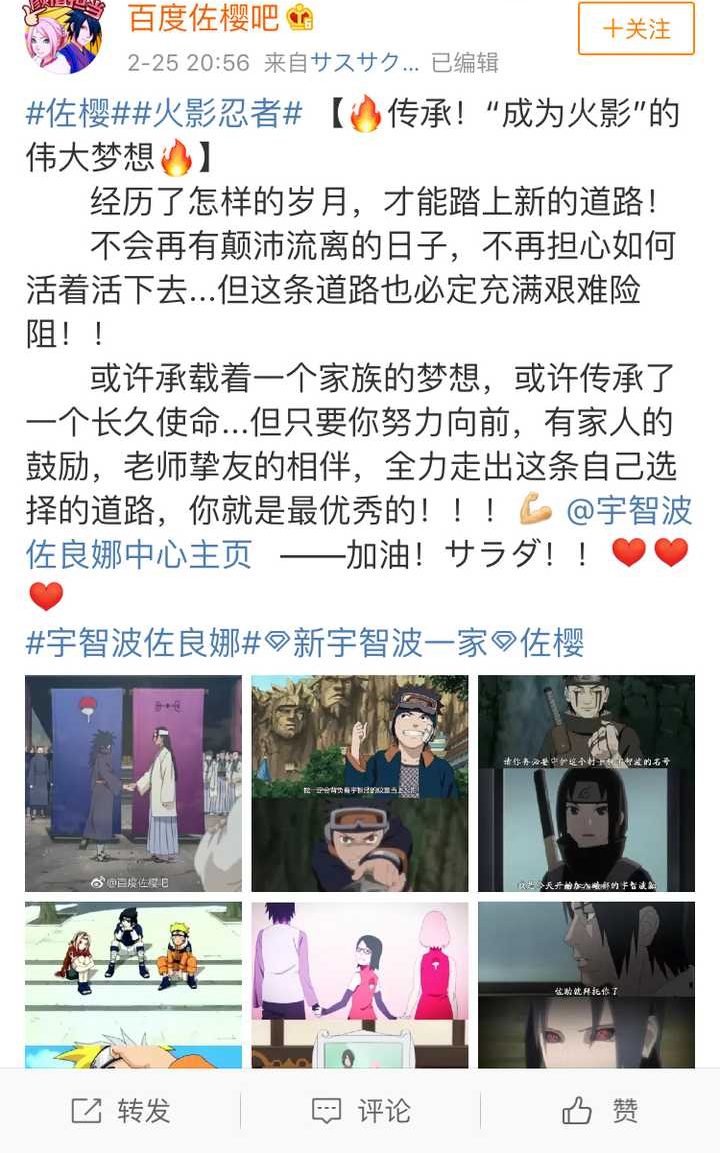Viewport: 720px width, 1153px height.
Task: Follow 百度佐樱吧 with the 关注 button
Action: [636, 28]
